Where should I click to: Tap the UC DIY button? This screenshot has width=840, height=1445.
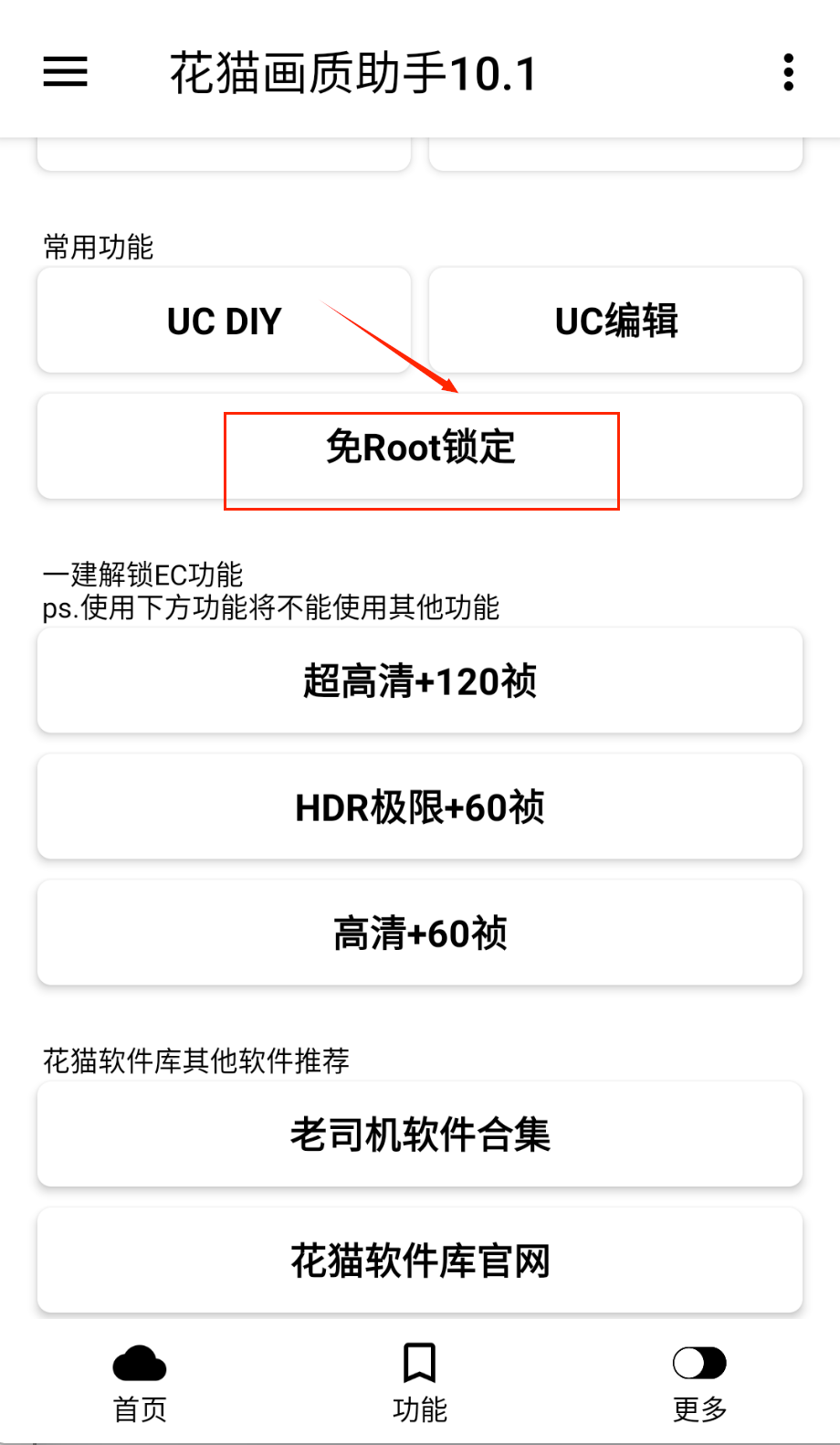point(224,321)
